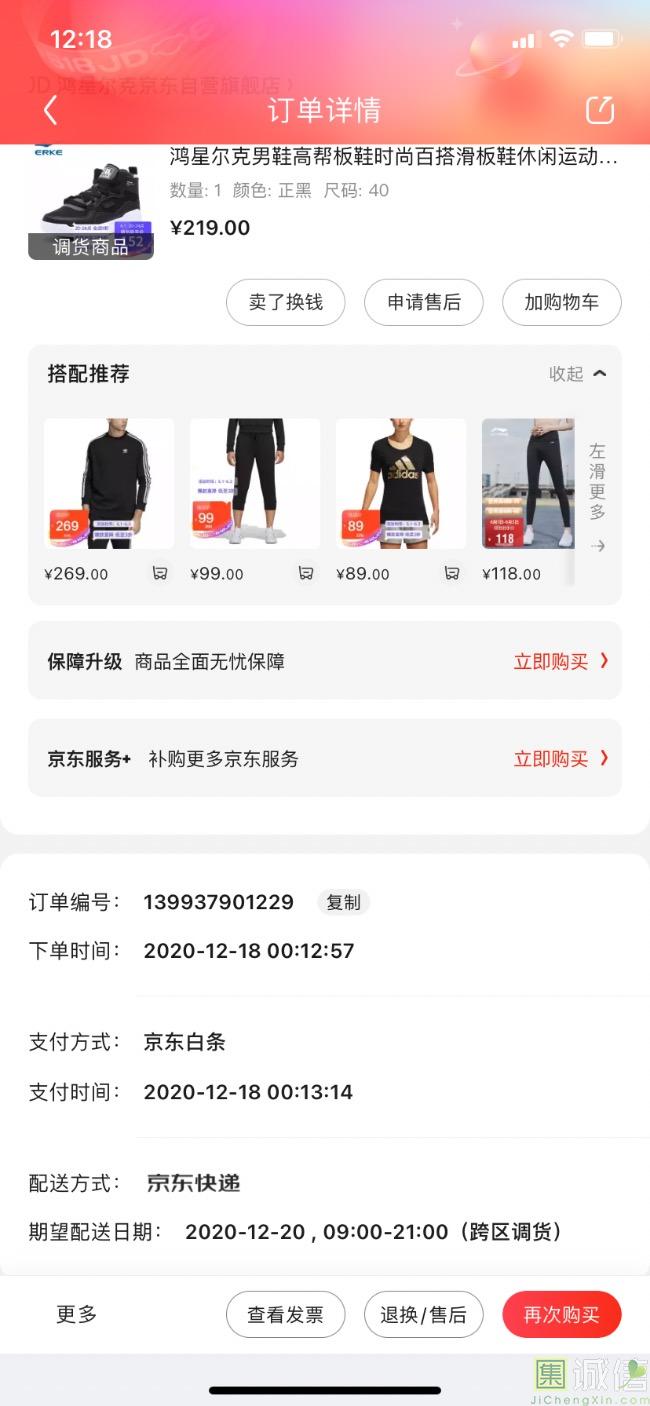Tap the 卖了换钱 button
This screenshot has height=1406, width=650.
[285, 302]
